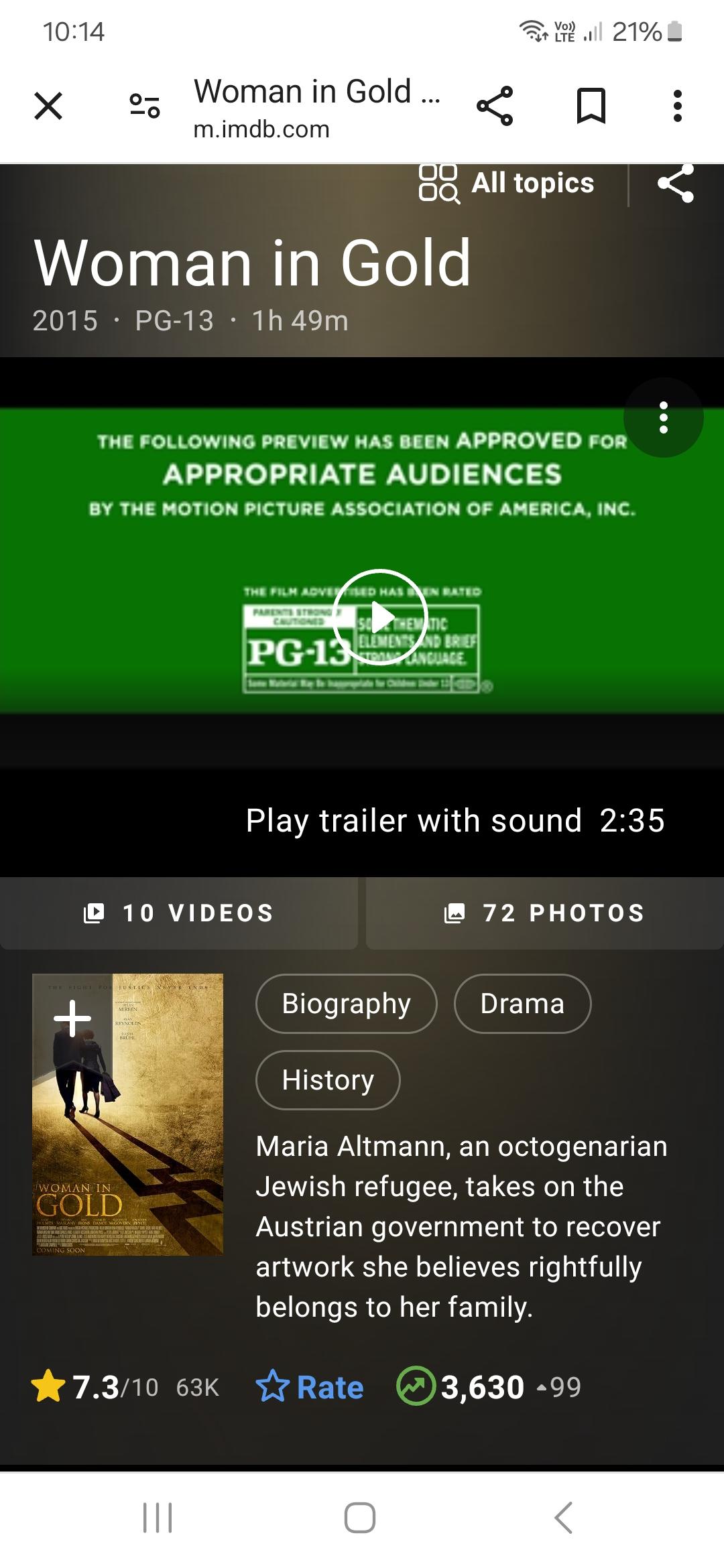
Task: View the 72 photos
Action: pyautogui.click(x=545, y=913)
